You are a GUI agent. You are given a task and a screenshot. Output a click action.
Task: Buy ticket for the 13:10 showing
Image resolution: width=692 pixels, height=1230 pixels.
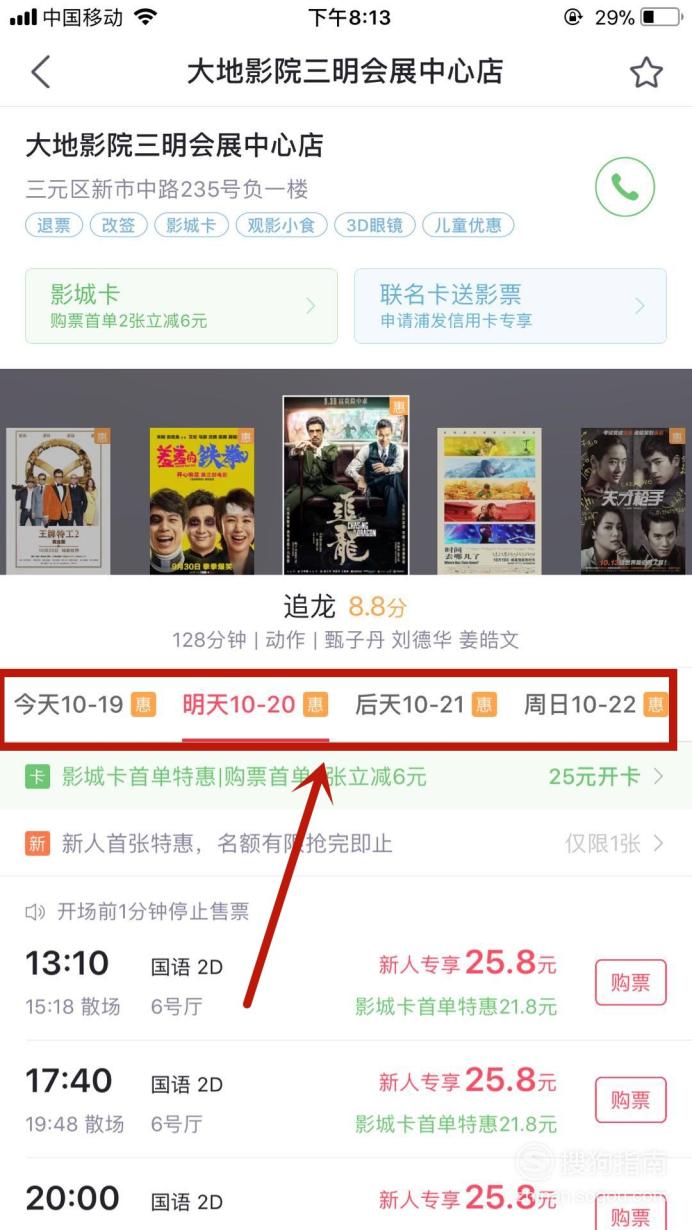631,983
